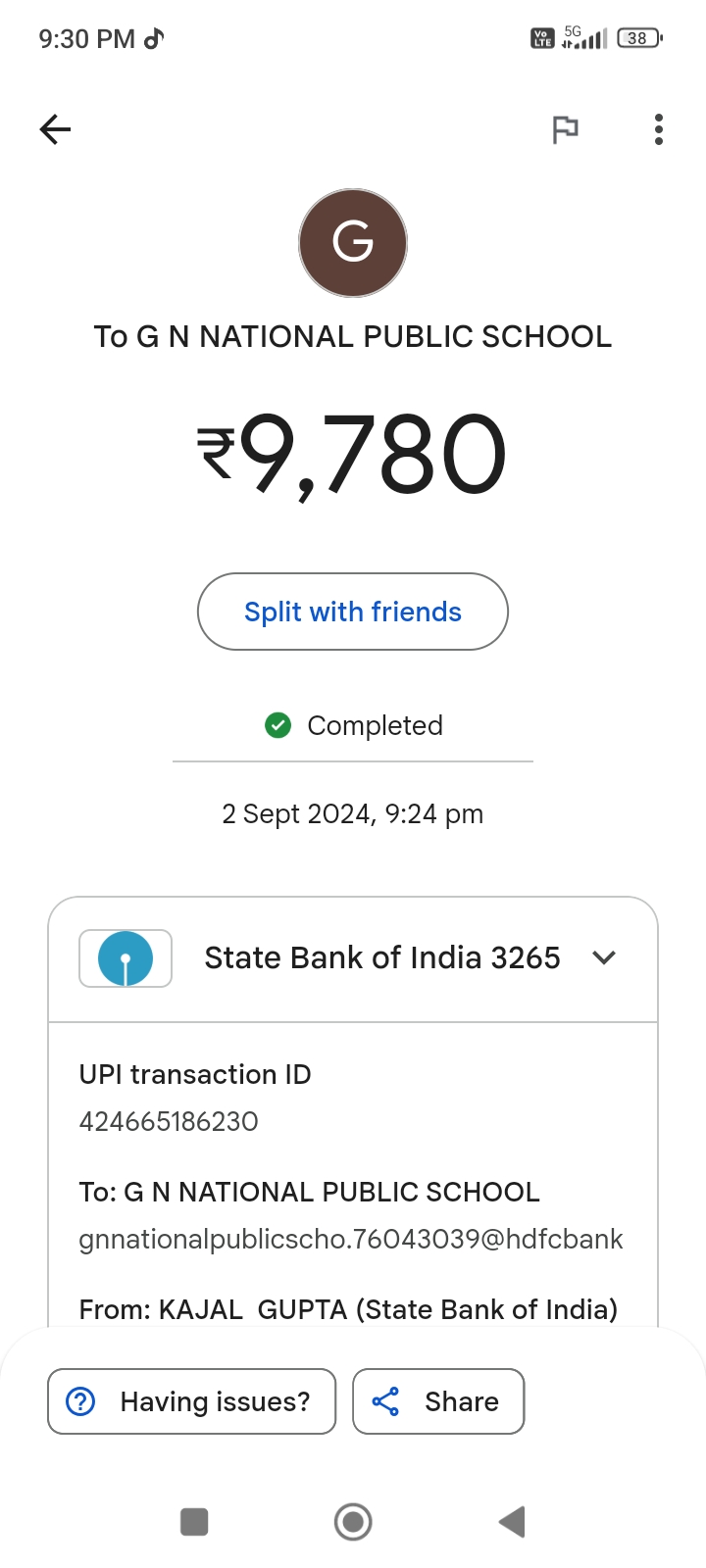Share this payment receipt
Viewport: 706px width, 1568px height.
point(438,1401)
